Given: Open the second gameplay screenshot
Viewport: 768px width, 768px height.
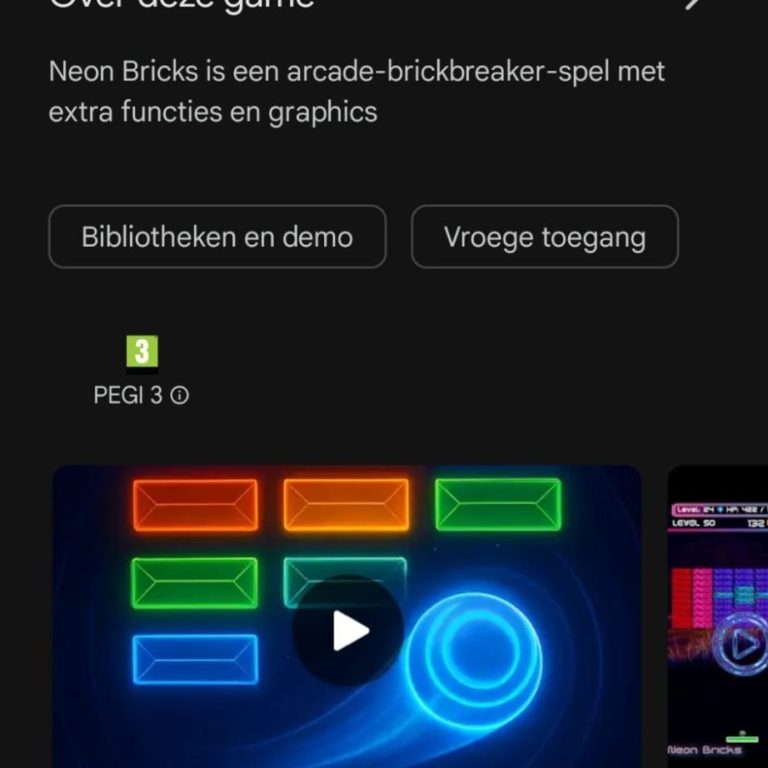Looking at the screenshot, I should 718,615.
